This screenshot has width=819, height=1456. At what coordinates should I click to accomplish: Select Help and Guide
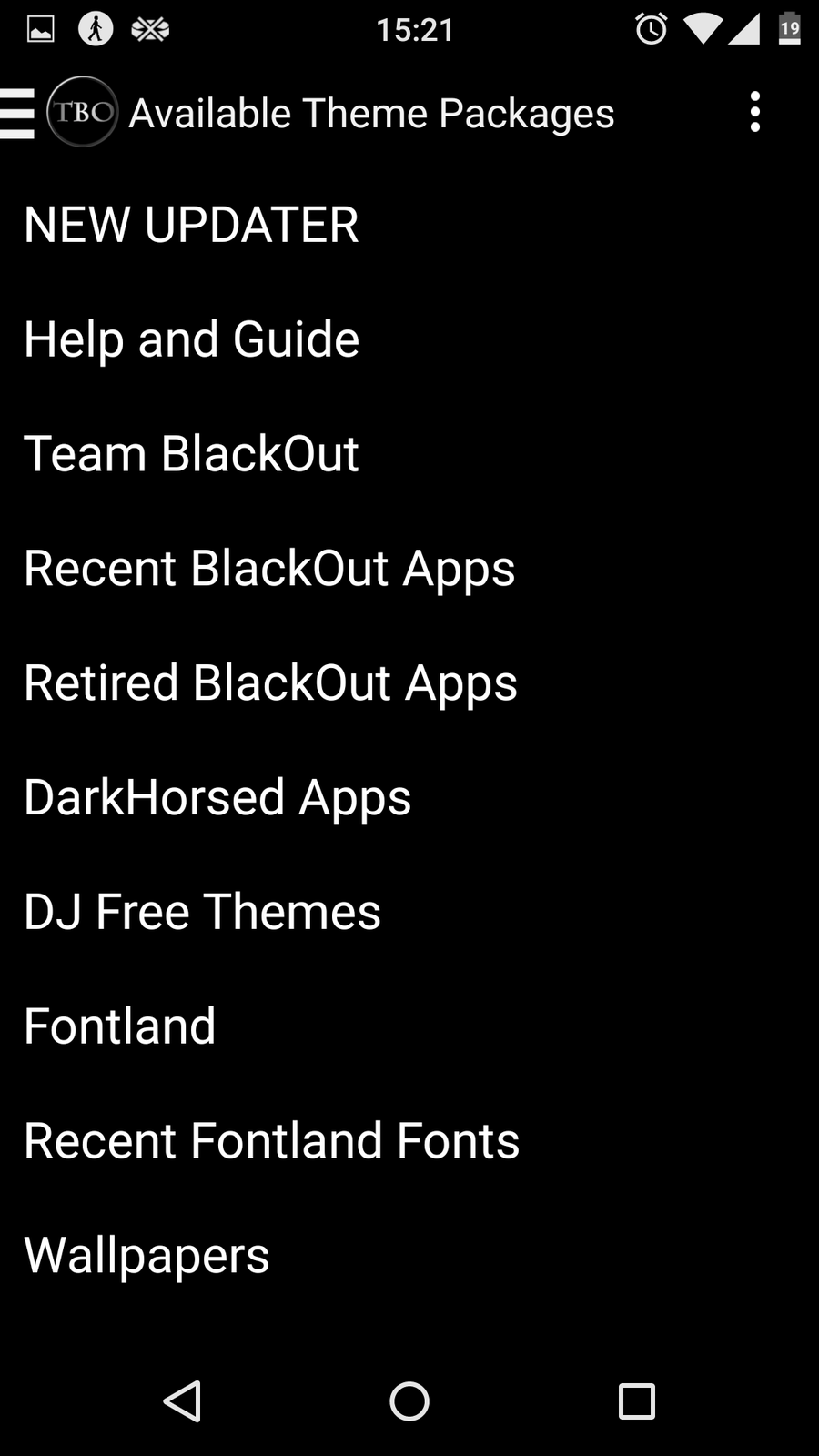(x=191, y=339)
